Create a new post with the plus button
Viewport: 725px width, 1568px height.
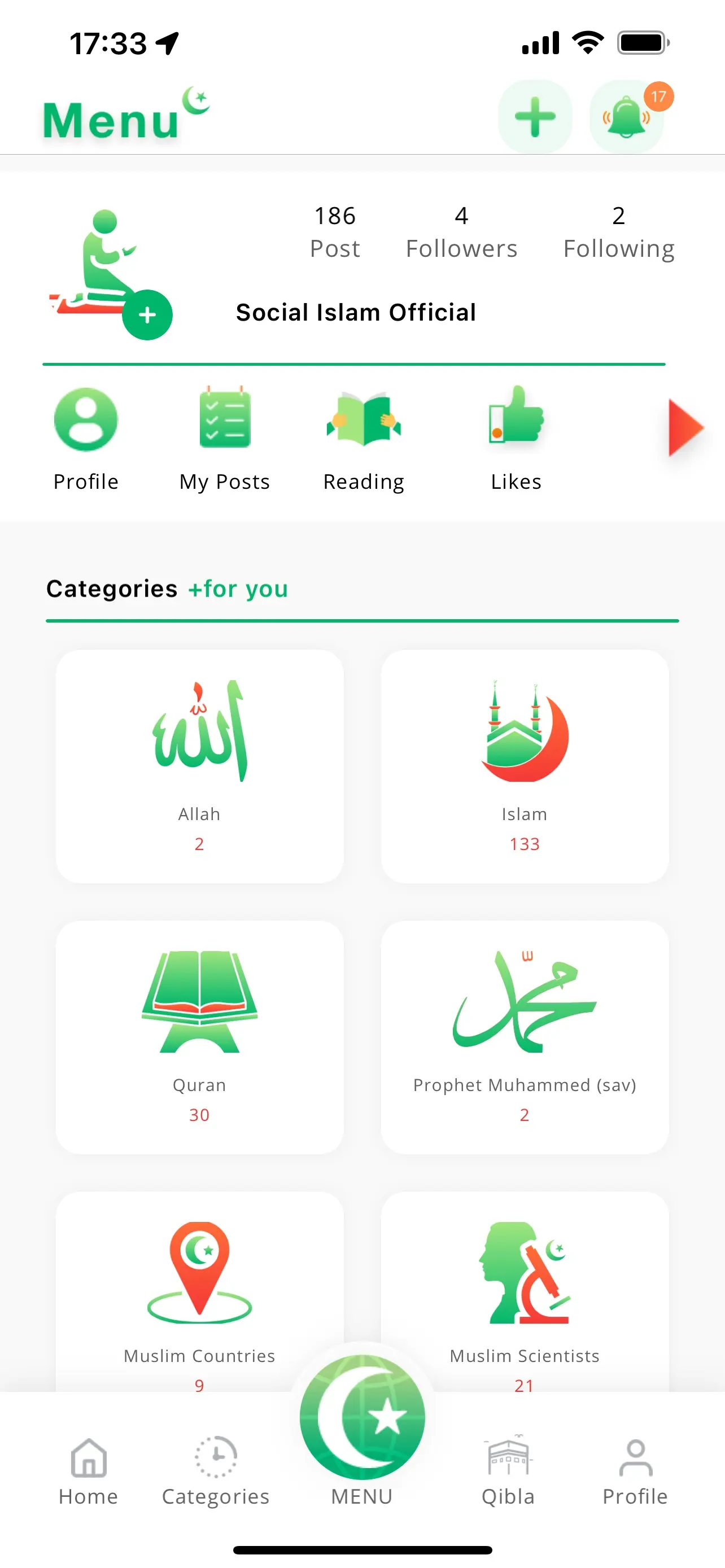click(x=535, y=116)
